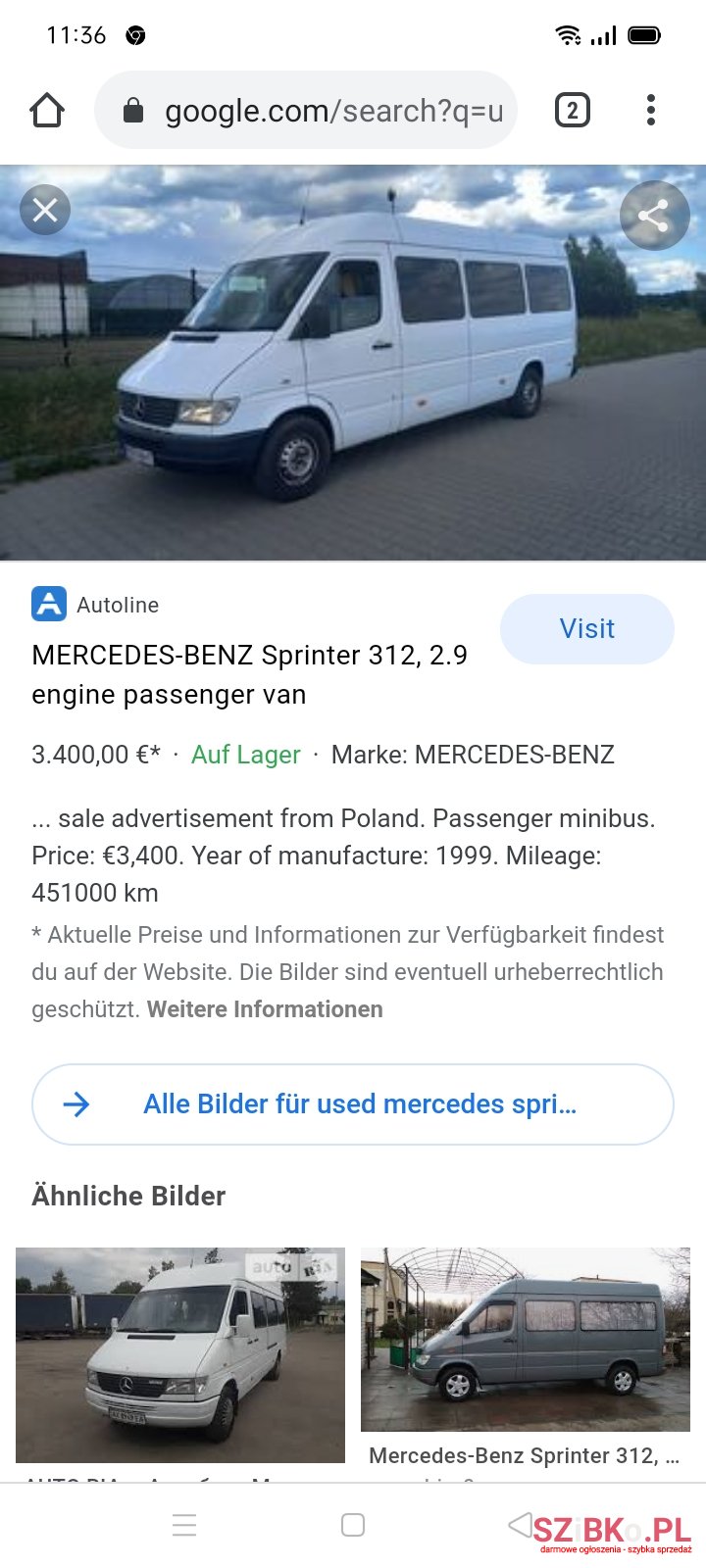Close the image preview overlay
The image size is (706, 1568).
(45, 210)
